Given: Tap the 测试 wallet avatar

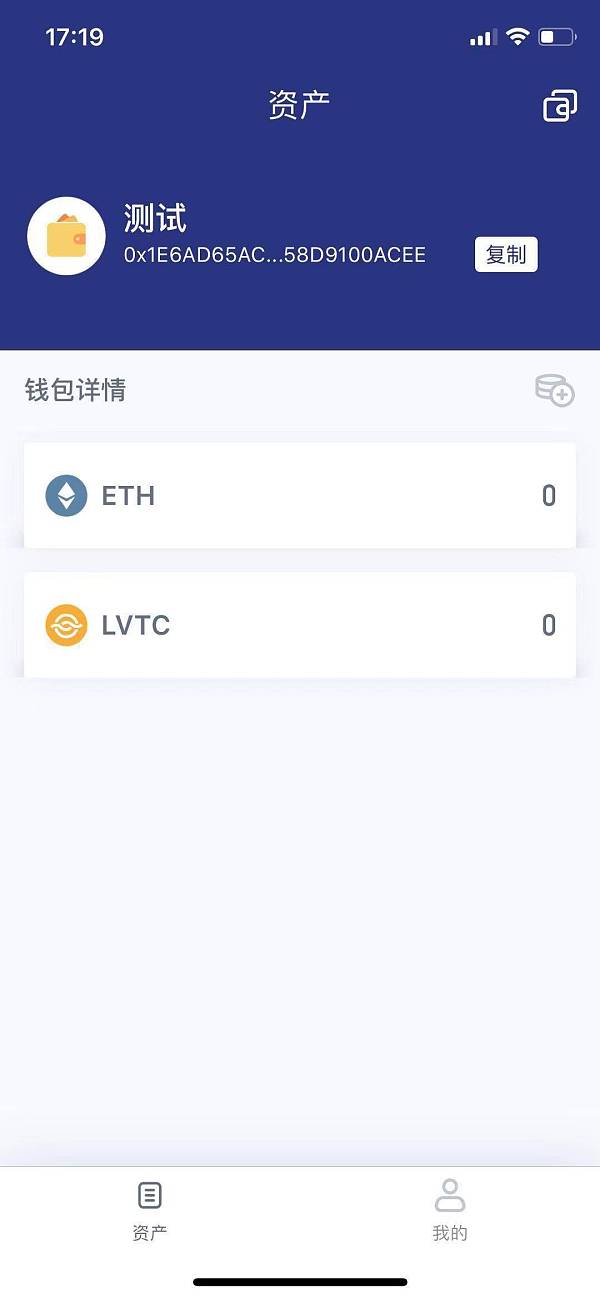Looking at the screenshot, I should tap(66, 236).
